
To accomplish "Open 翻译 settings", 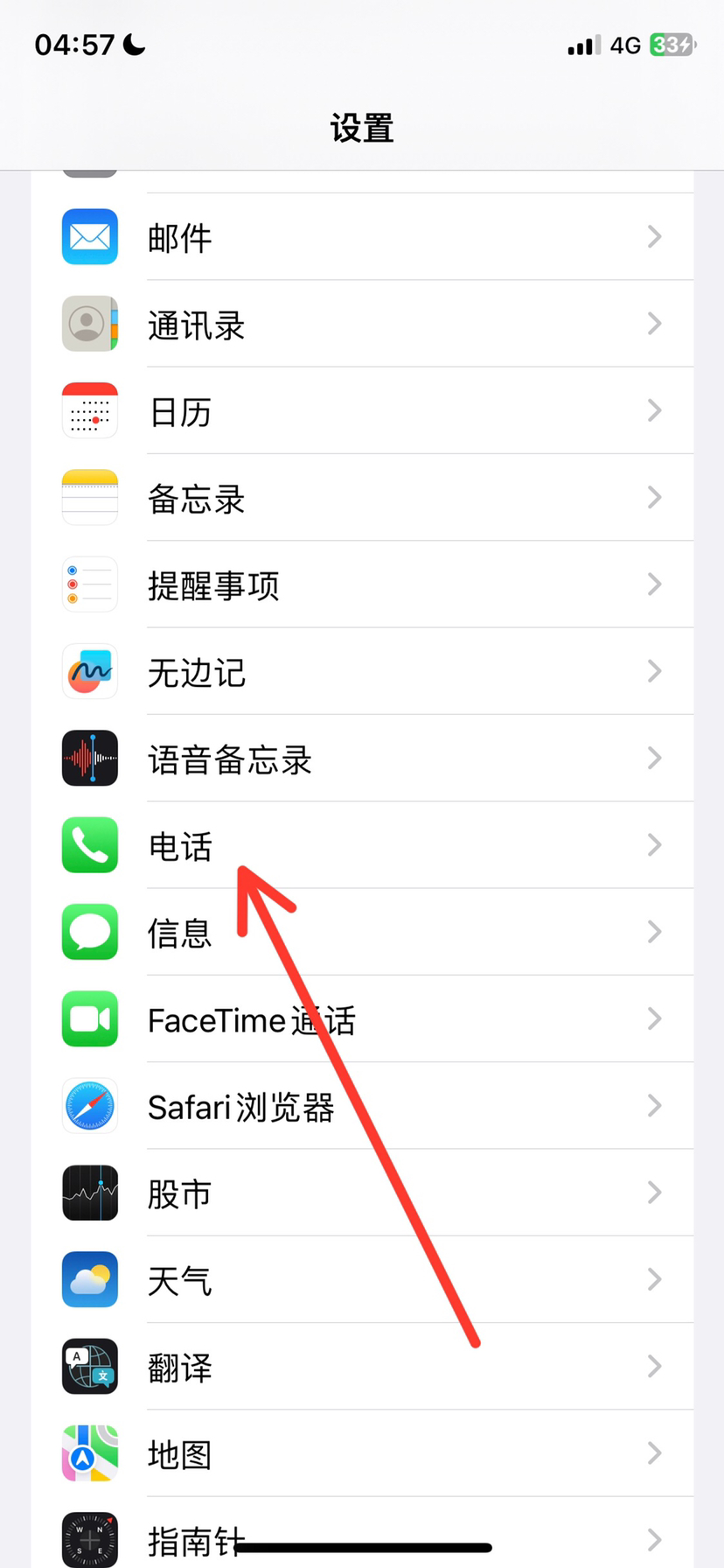I will pyautogui.click(x=362, y=1366).
